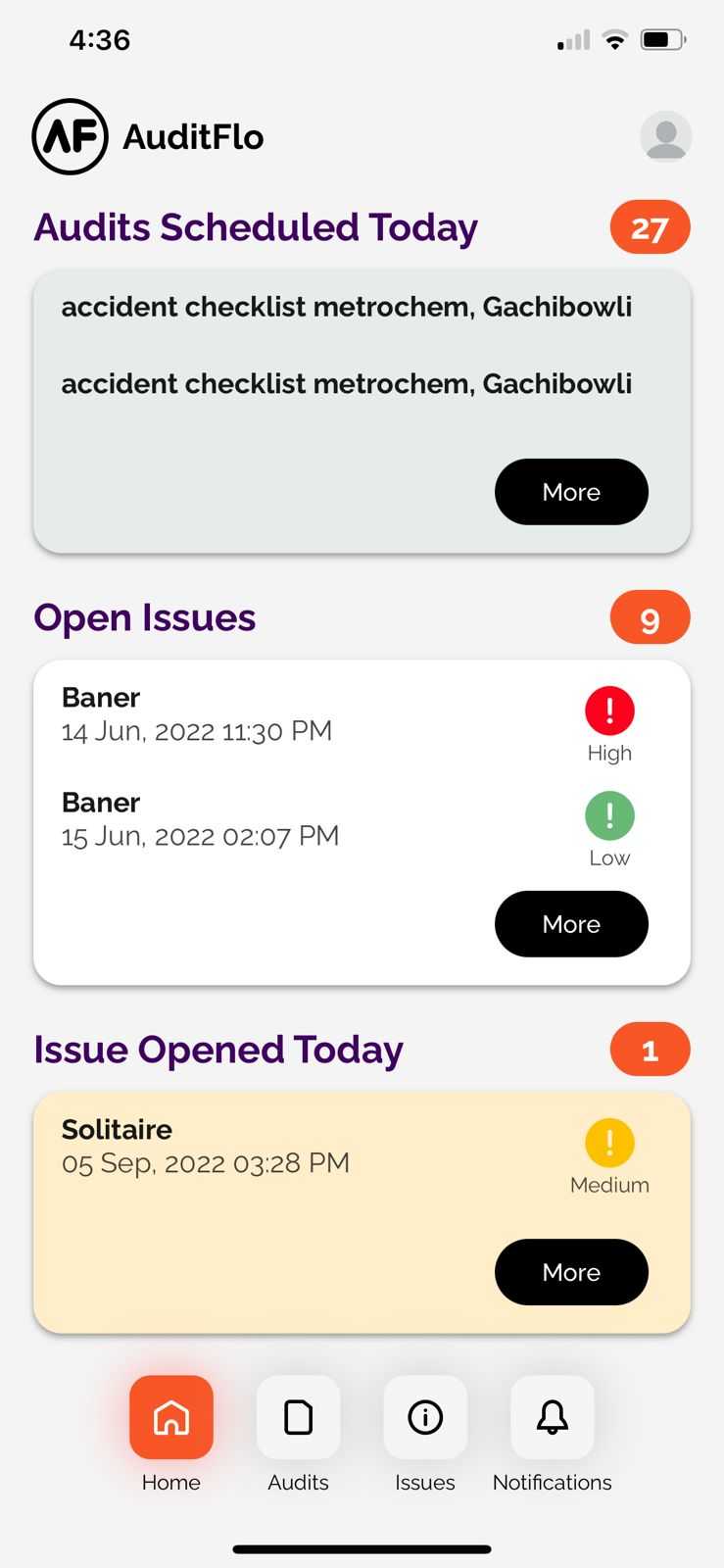Click the Low priority green exclamation icon
The height and width of the screenshot is (1568, 724).
[x=609, y=815]
